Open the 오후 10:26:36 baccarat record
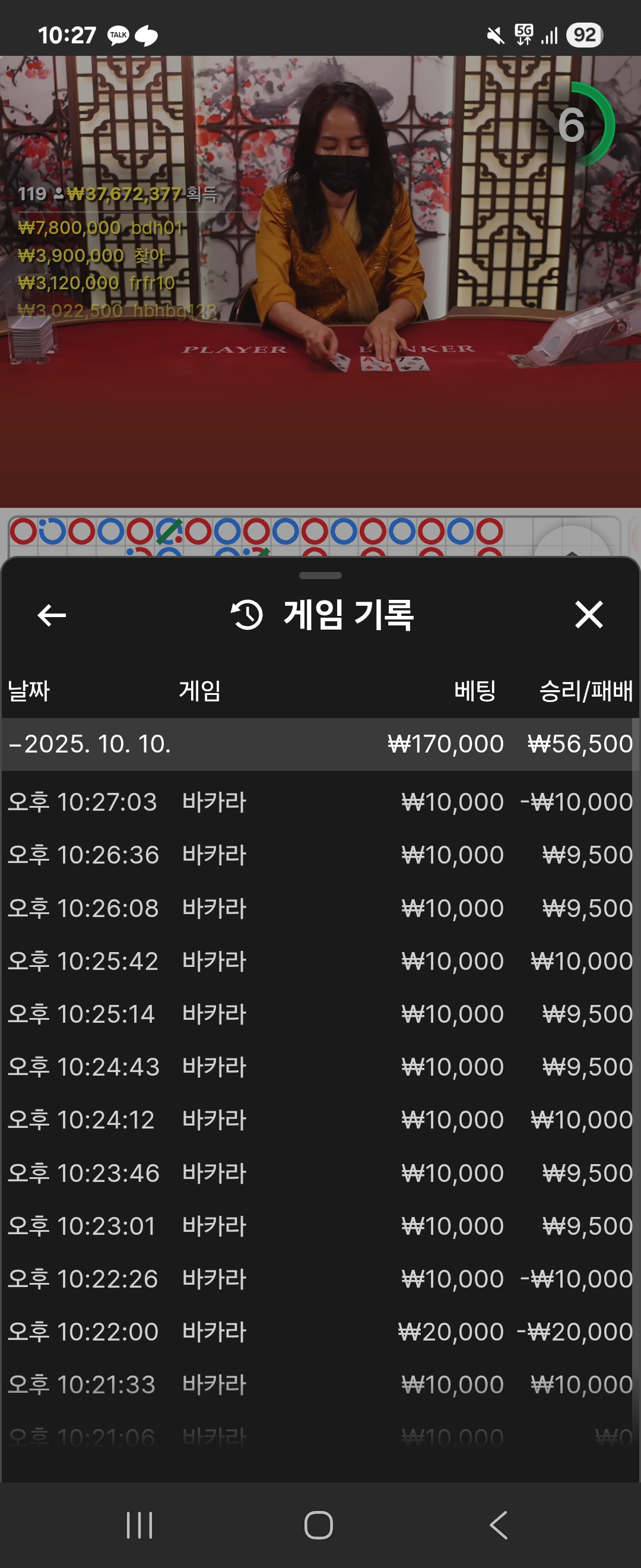The width and height of the screenshot is (641, 1568). [320, 855]
